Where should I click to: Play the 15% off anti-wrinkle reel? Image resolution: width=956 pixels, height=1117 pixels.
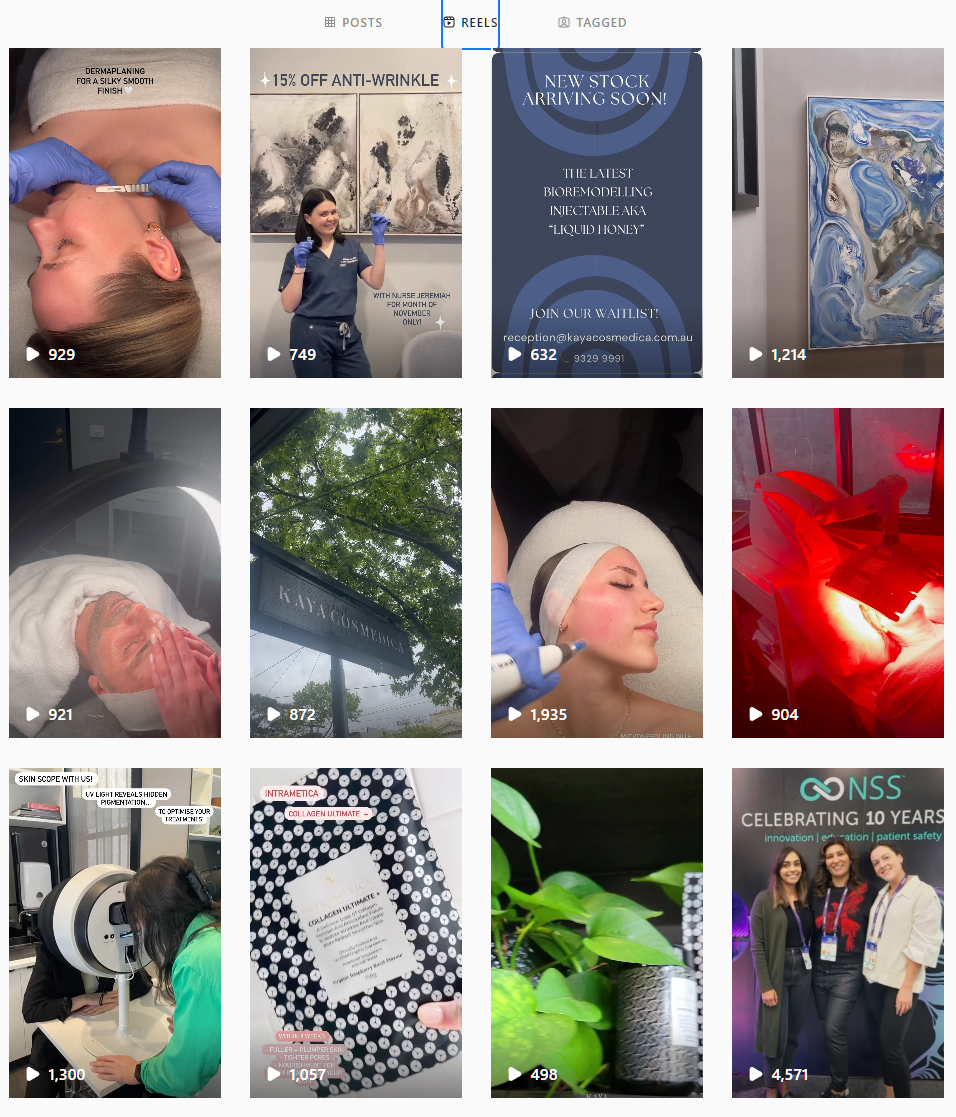[355, 213]
